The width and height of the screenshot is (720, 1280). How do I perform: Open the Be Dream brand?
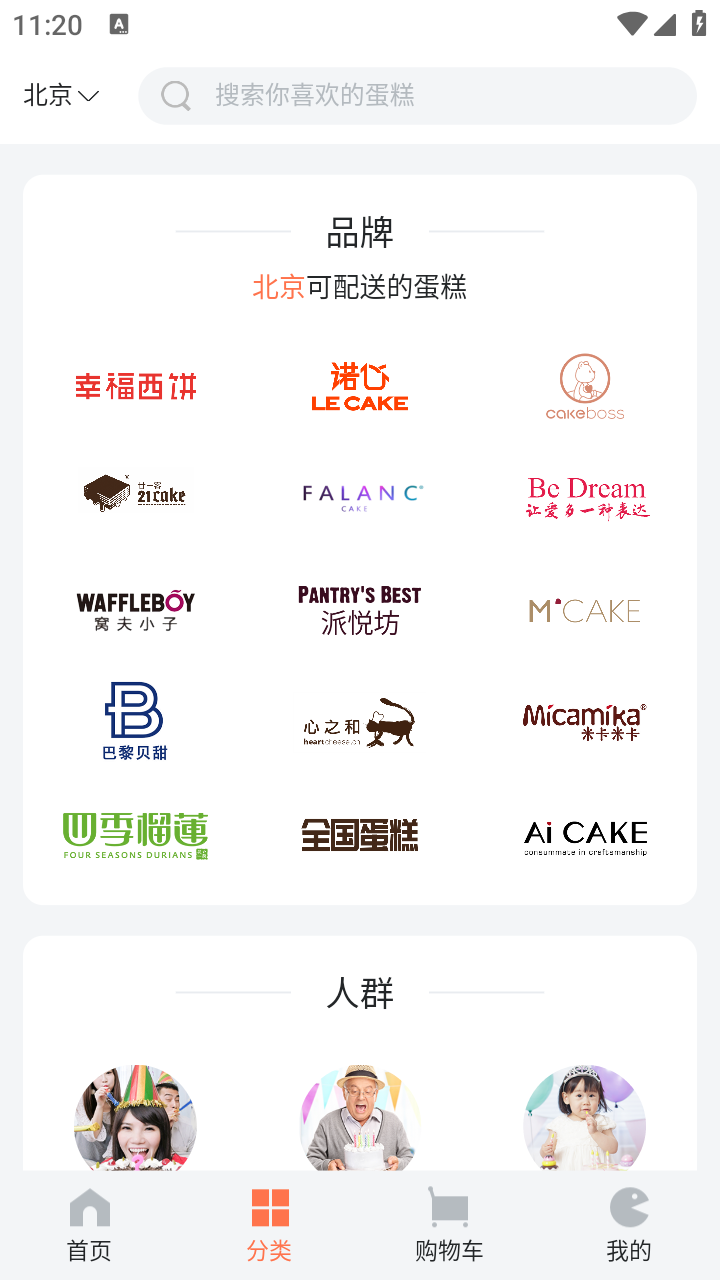(587, 498)
